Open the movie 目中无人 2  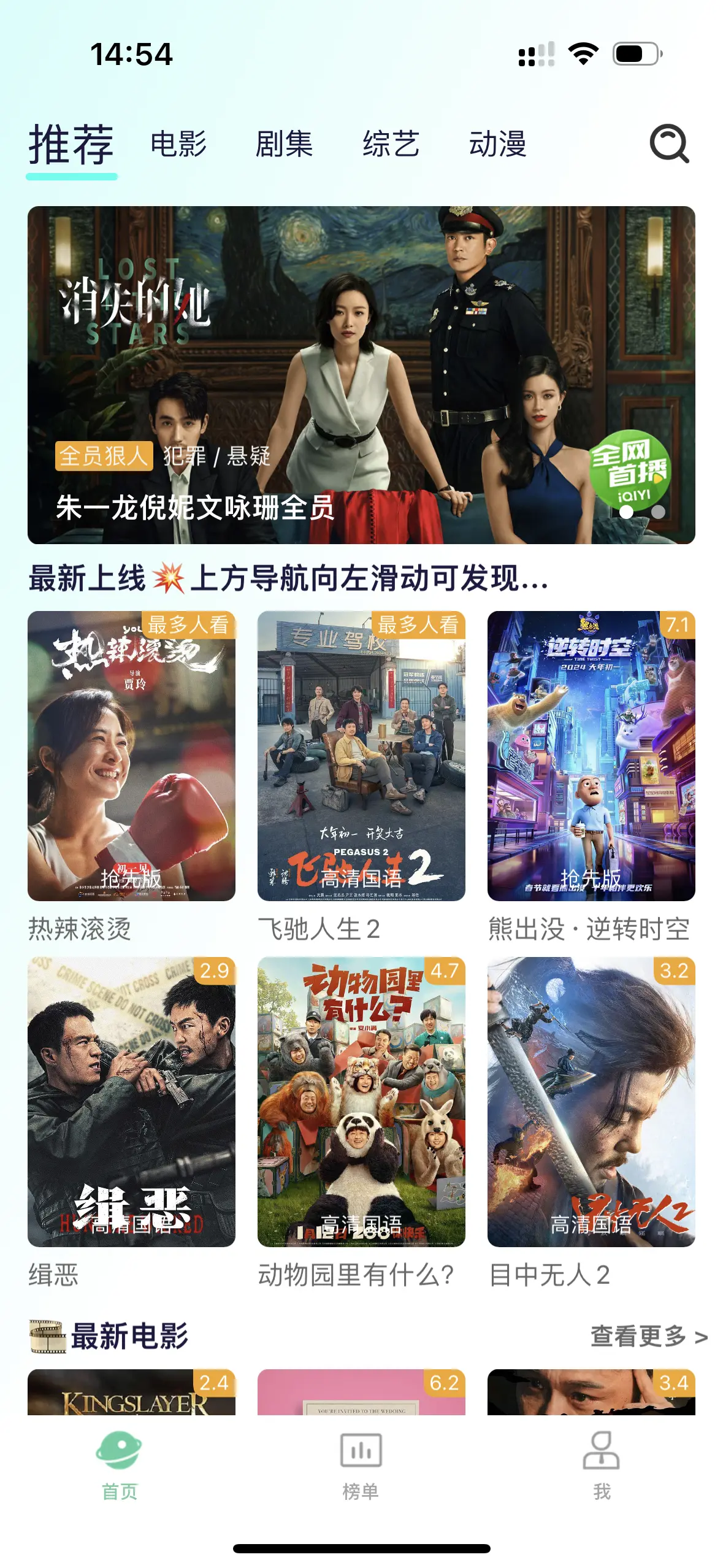[591, 1102]
